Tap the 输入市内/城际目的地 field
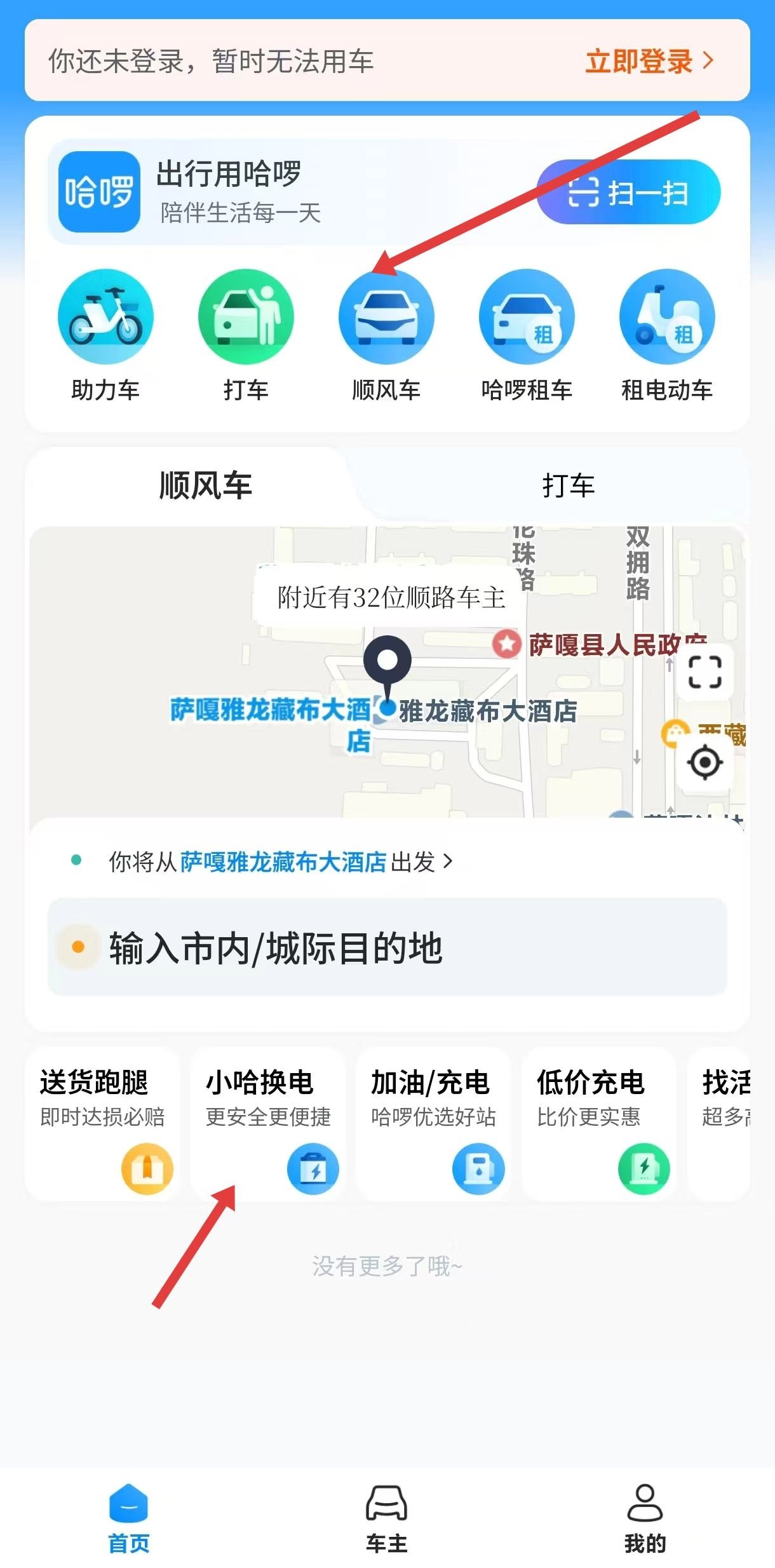This screenshot has height=1568, width=775. (387, 947)
